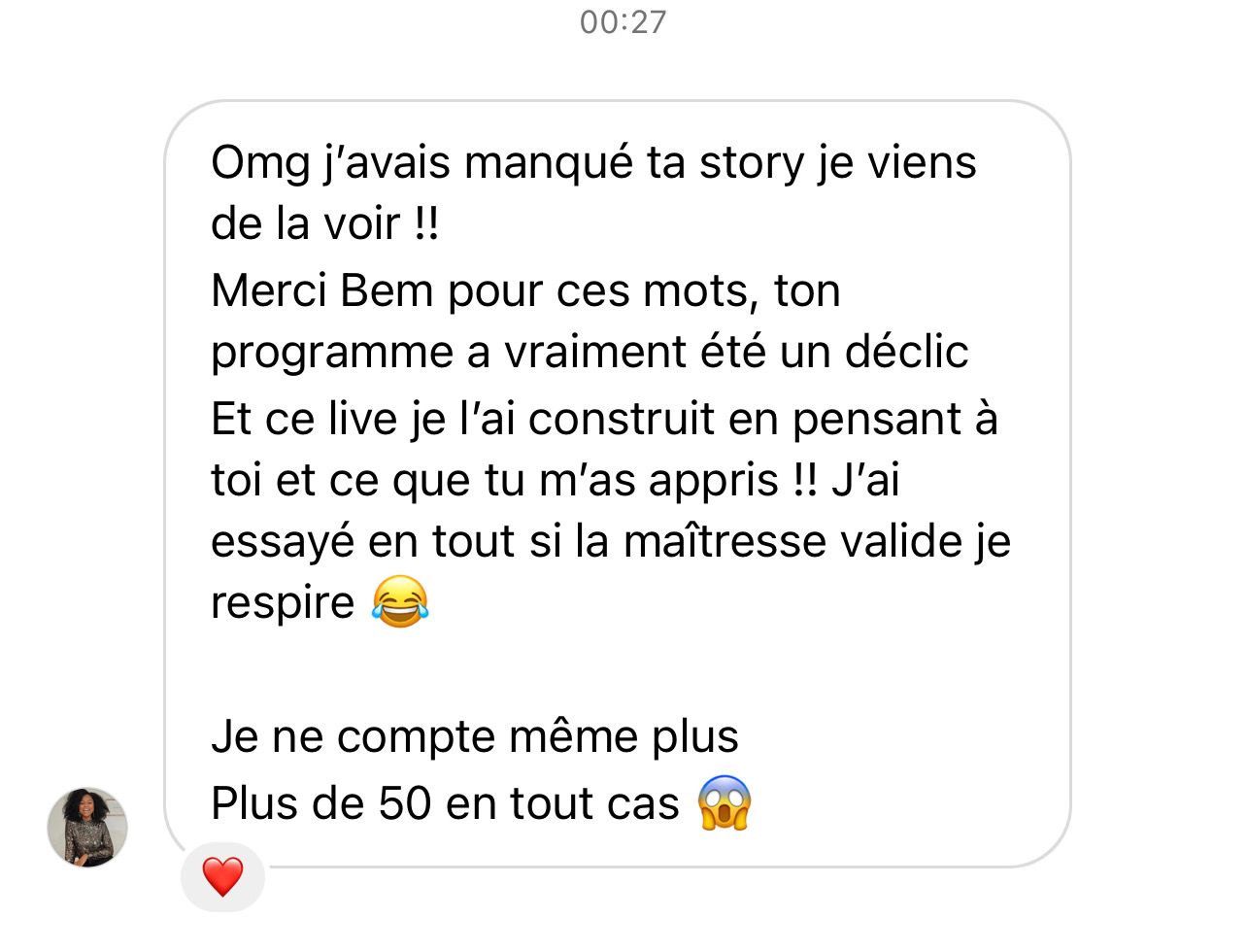Viewport: 1247px width, 952px height.
Task: Open the sender's profile picture
Action: 87,827
